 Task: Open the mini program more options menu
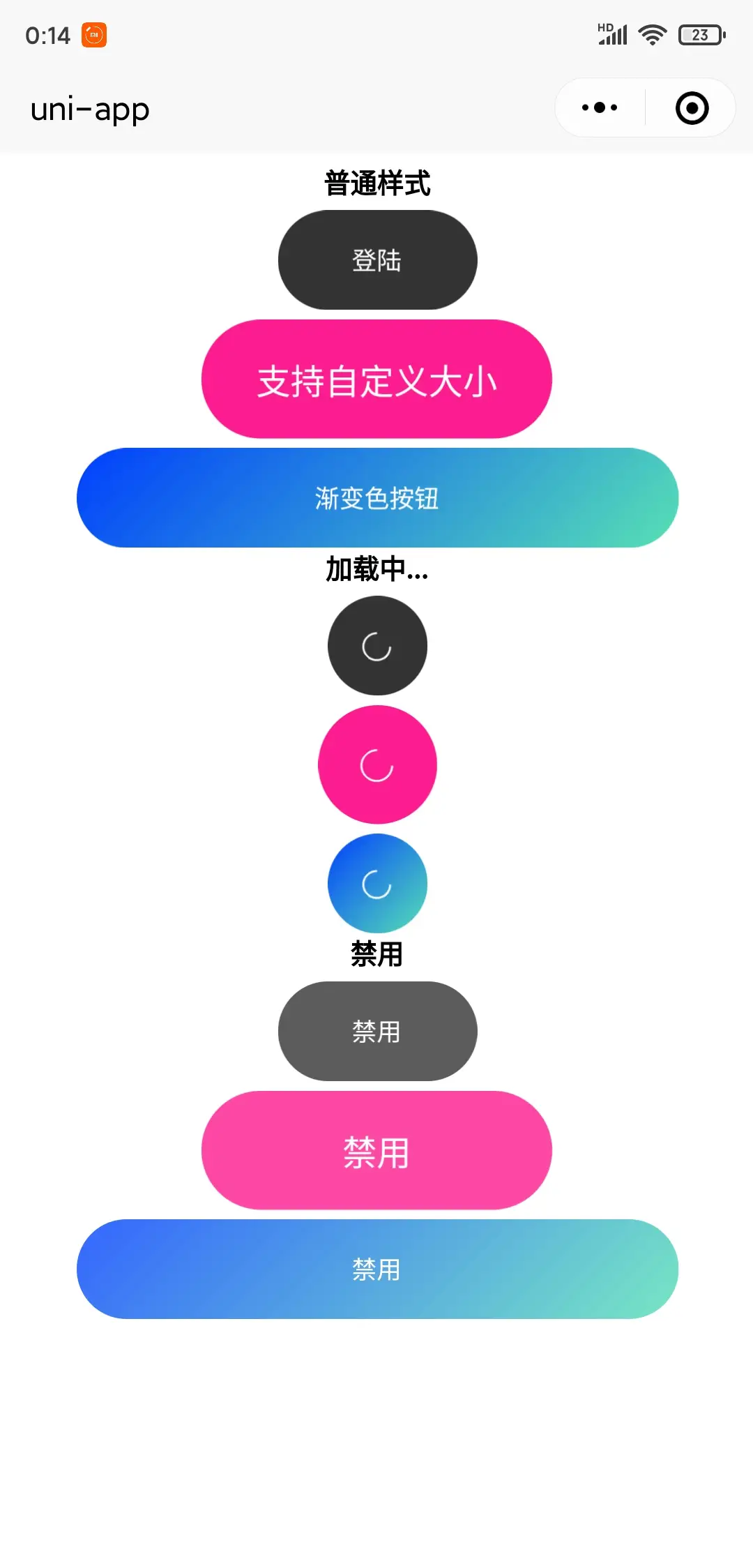click(600, 108)
